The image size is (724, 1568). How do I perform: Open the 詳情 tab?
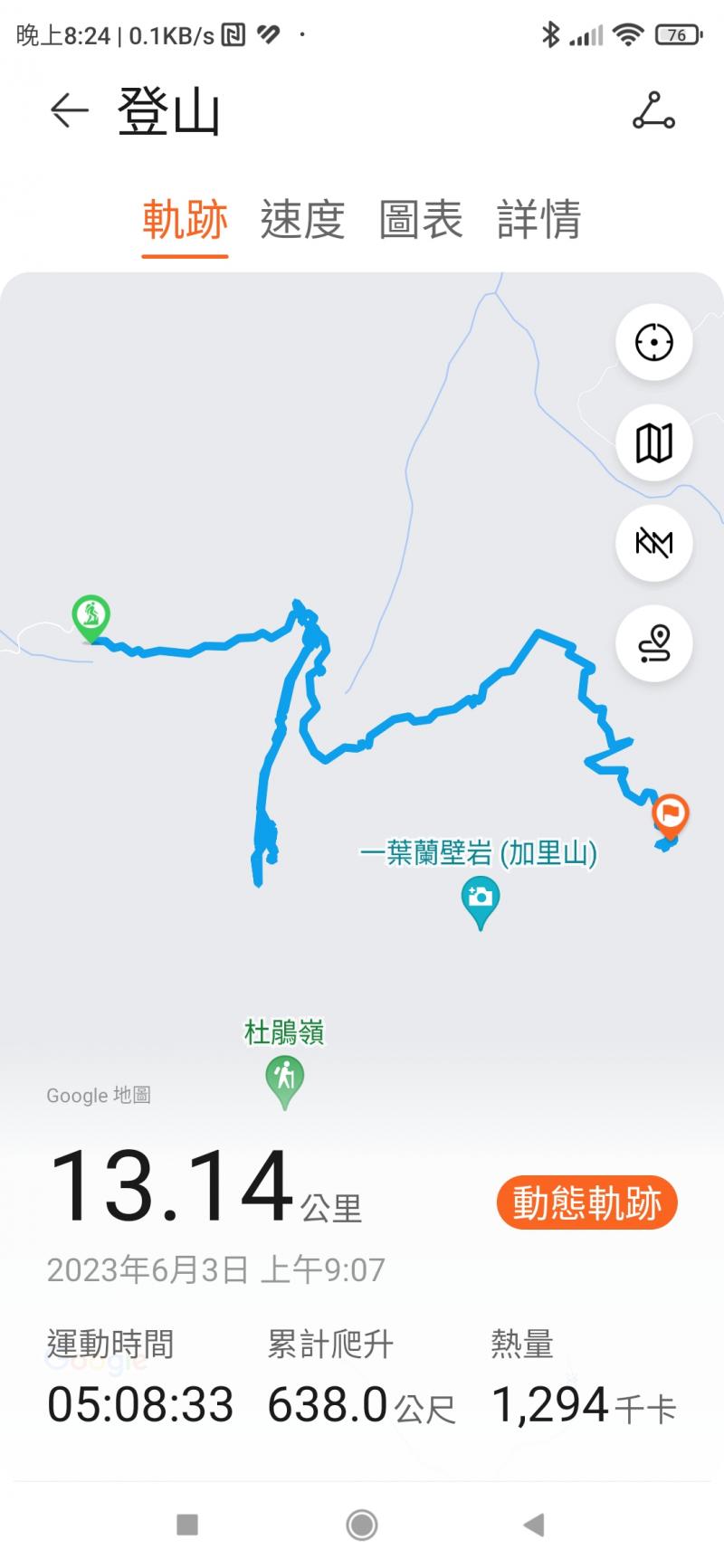point(538,220)
